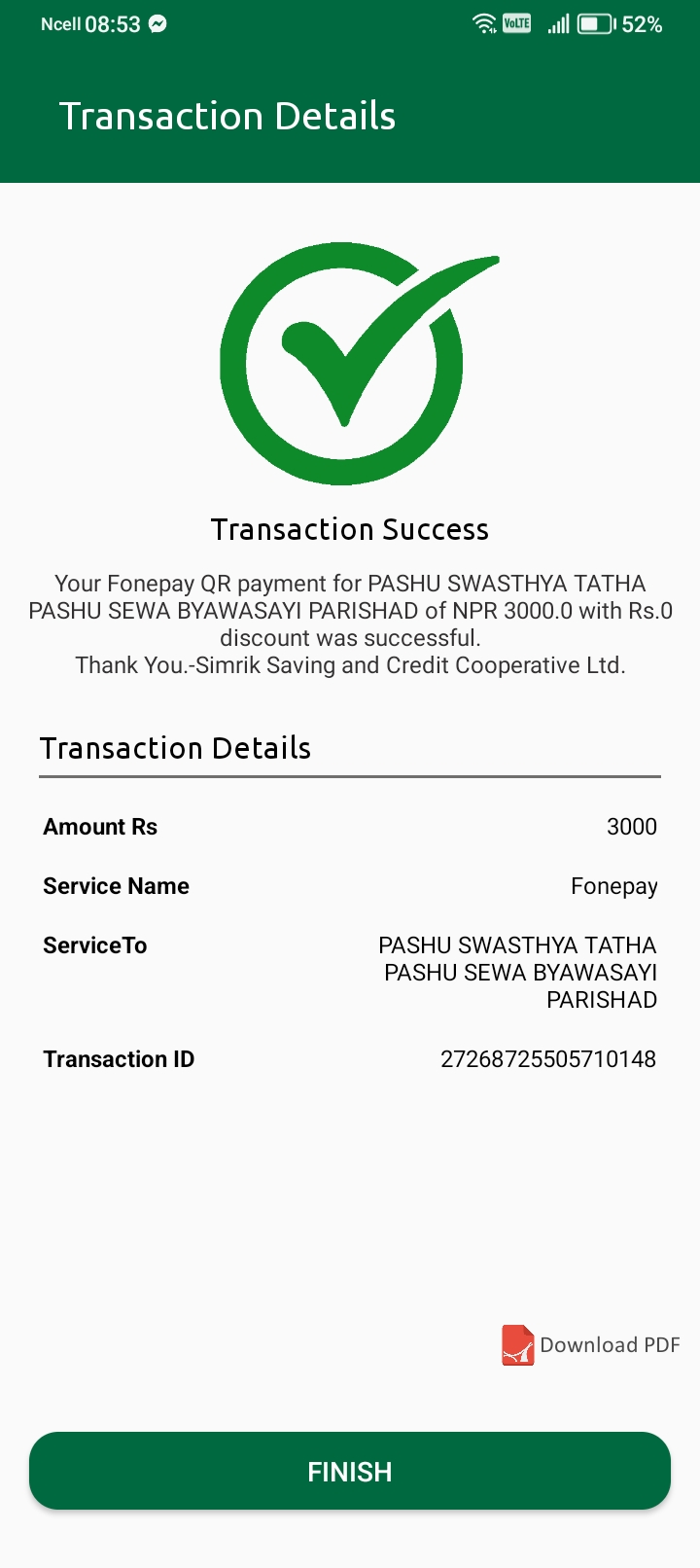This screenshot has height=1568, width=700.
Task: Tap the FINISH button
Action: (x=350, y=1471)
